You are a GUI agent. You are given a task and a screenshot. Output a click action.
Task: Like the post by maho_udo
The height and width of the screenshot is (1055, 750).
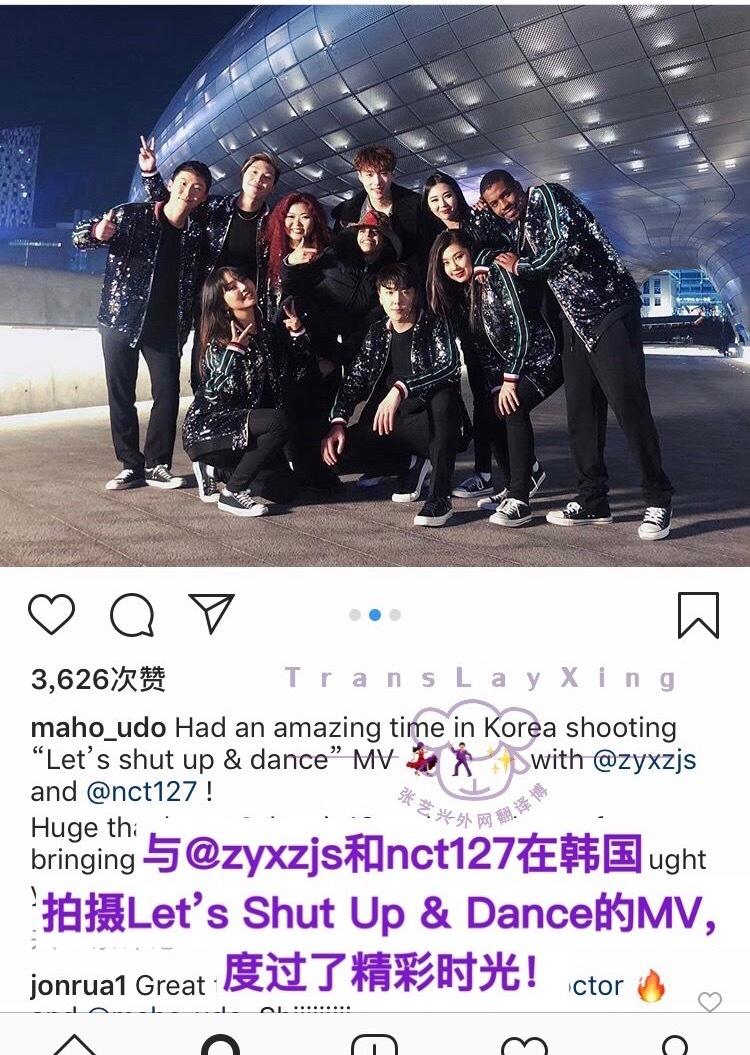pyautogui.click(x=51, y=614)
